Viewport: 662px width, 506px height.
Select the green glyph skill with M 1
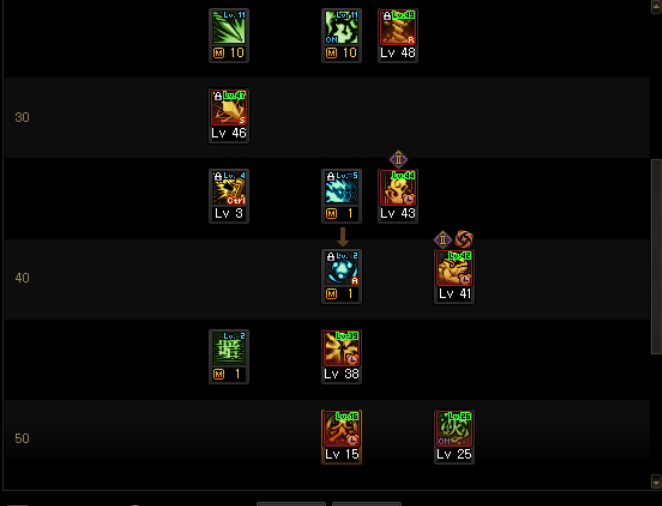(228, 349)
